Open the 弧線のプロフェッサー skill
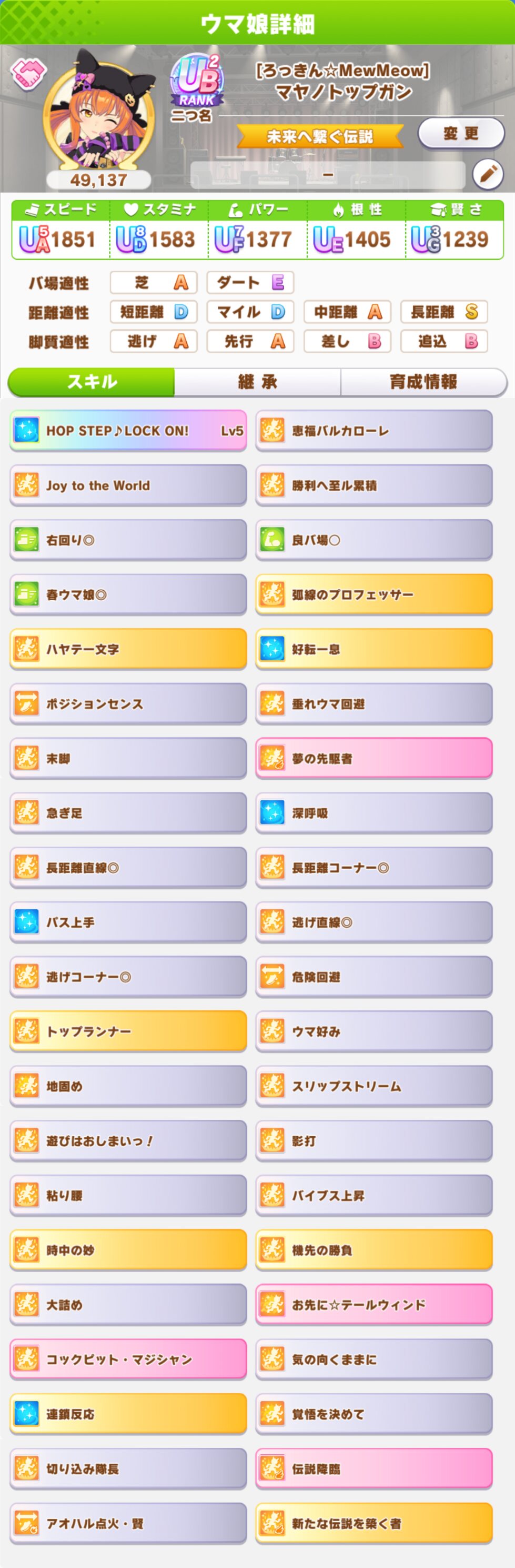515x1568 pixels. click(373, 594)
